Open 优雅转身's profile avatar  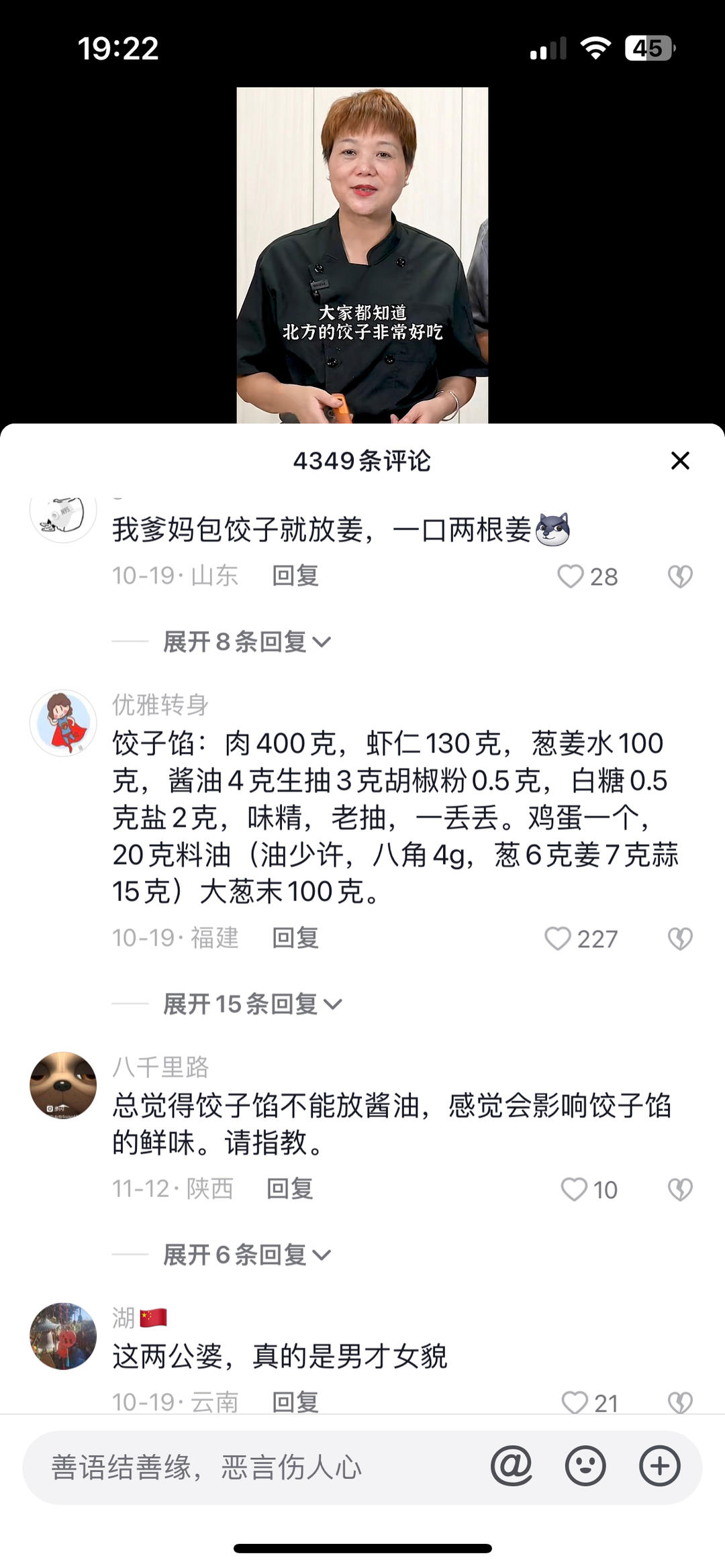tap(63, 723)
